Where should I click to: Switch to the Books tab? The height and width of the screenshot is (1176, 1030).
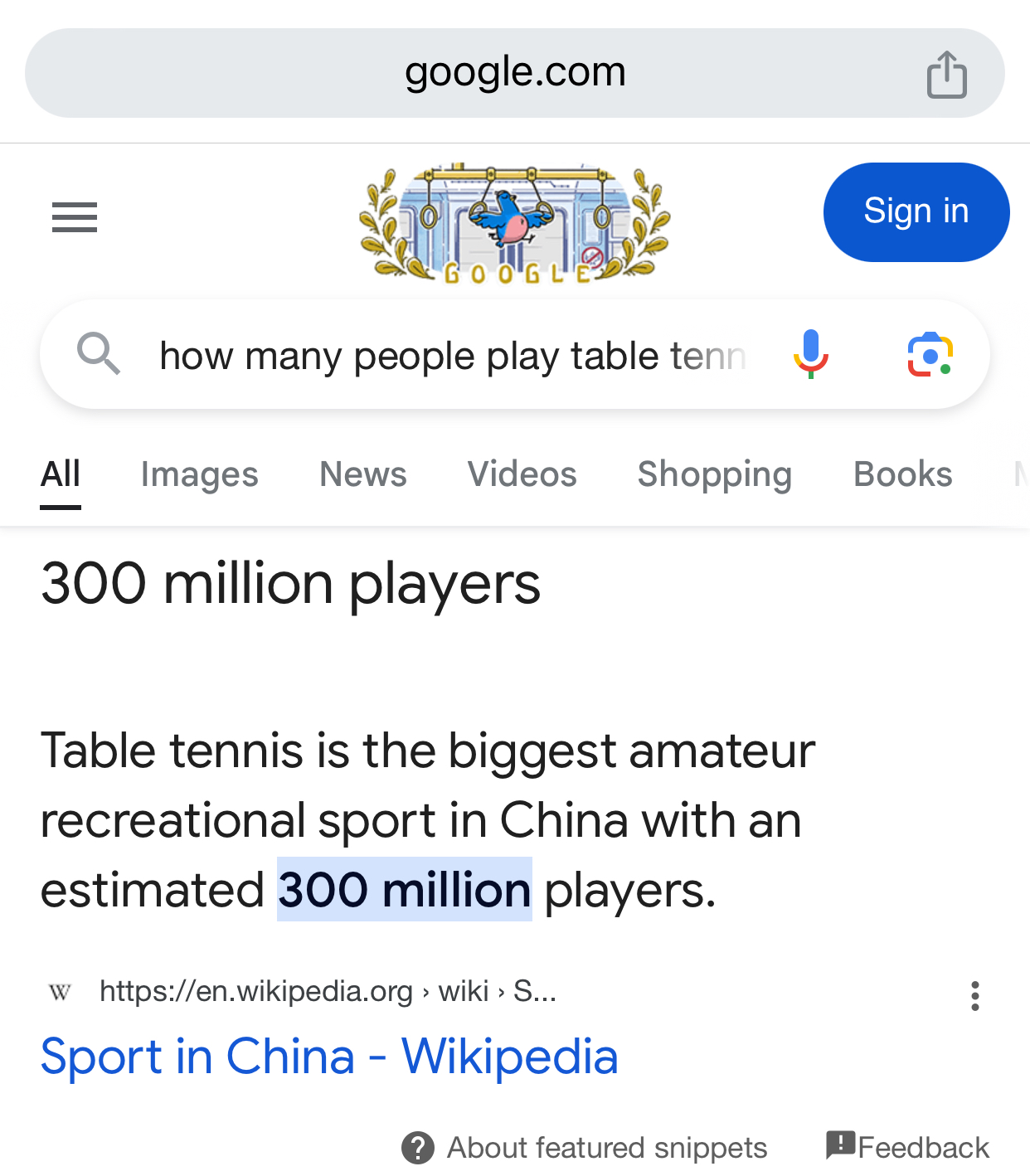(x=902, y=474)
